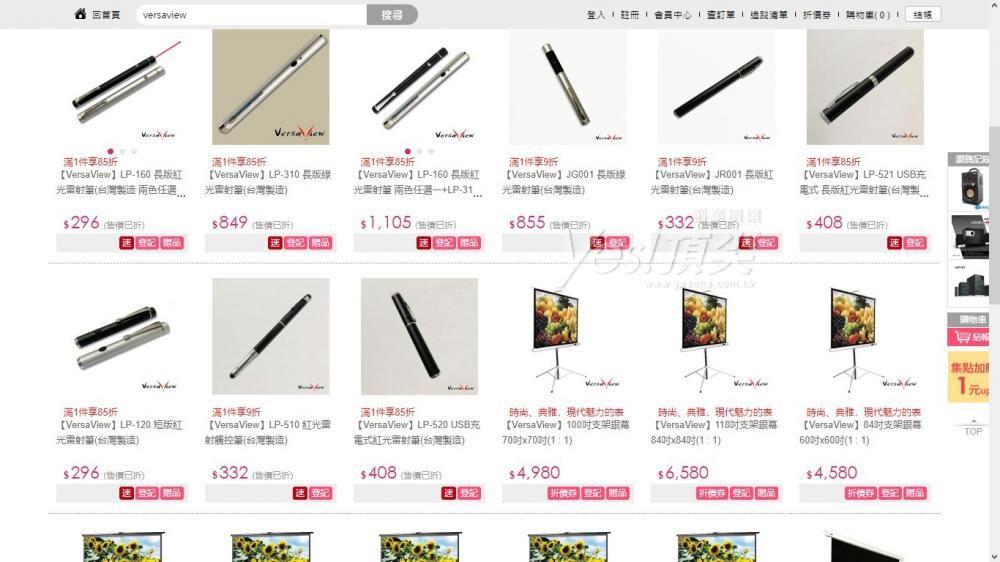1000x562 pixels.
Task: Open the 購物車 shopping cart
Action: 867,15
